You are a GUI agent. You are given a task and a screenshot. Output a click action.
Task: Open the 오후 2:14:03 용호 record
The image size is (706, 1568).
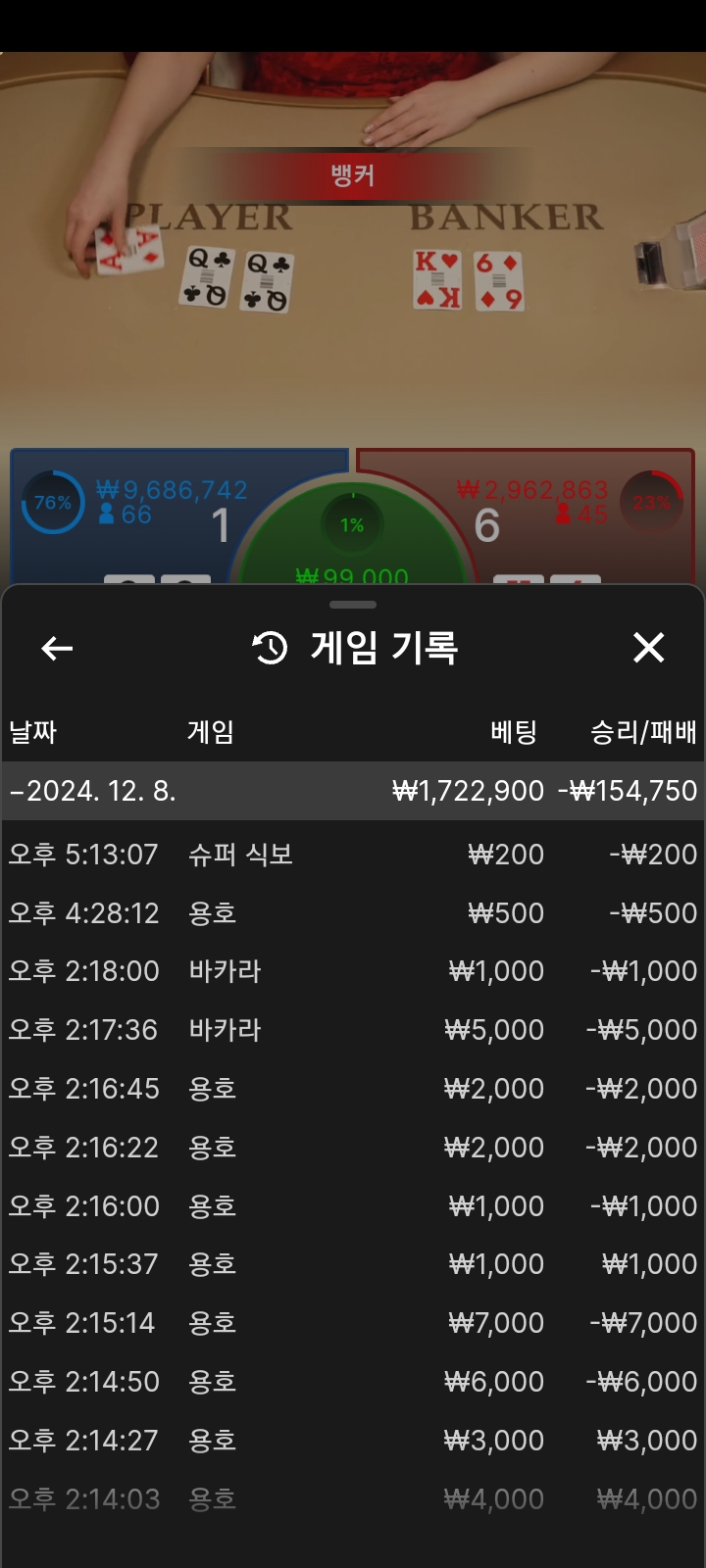353,1499
